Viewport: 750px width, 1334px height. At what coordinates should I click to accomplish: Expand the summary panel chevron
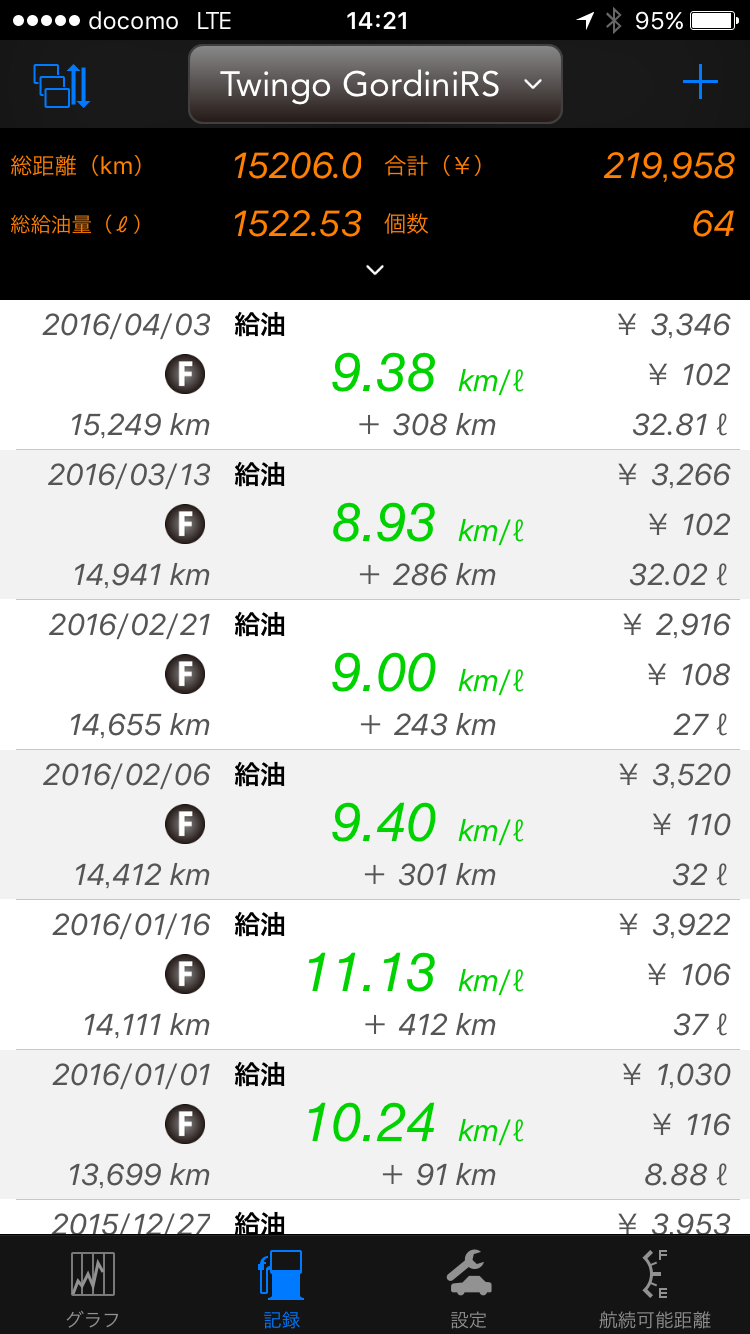(x=375, y=270)
